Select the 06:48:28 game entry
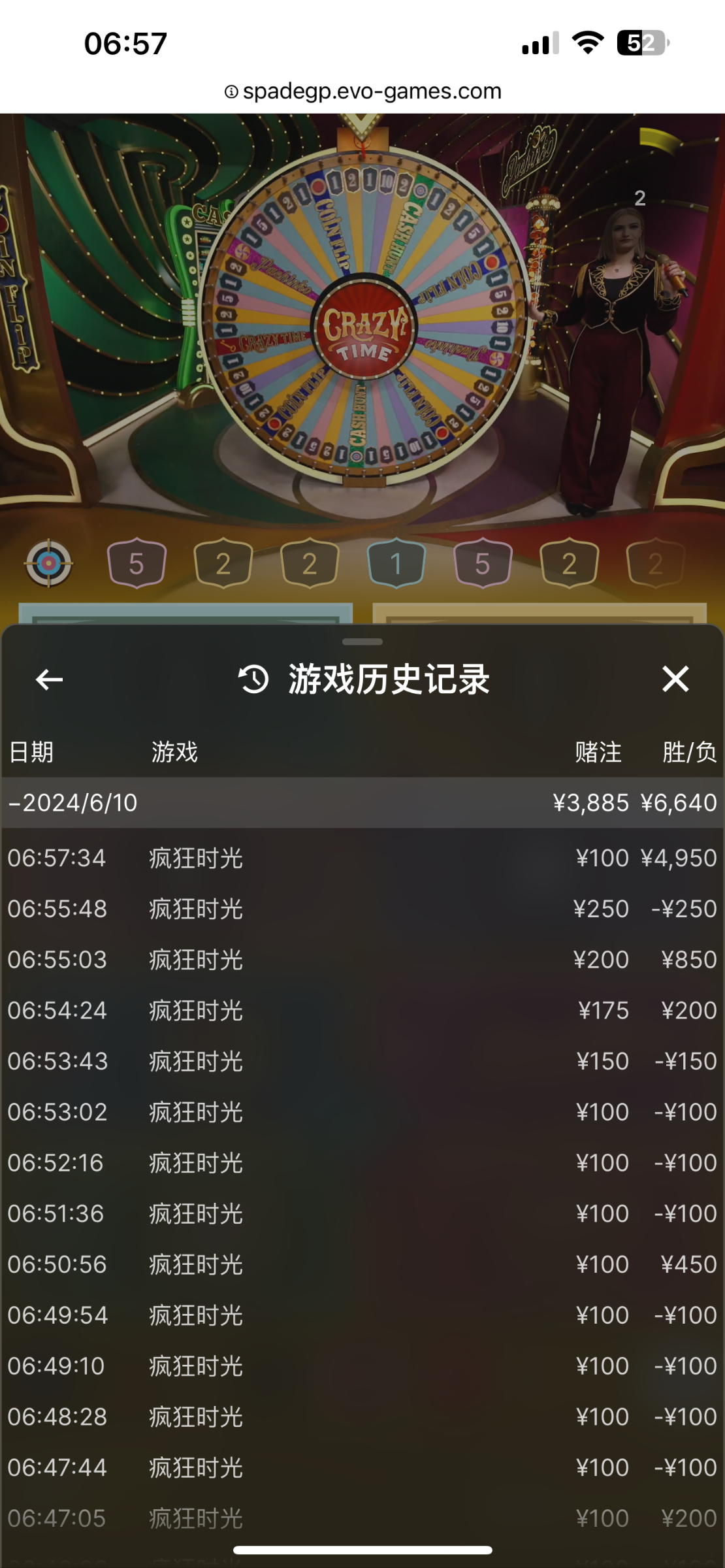This screenshot has height=1568, width=725. (362, 1417)
